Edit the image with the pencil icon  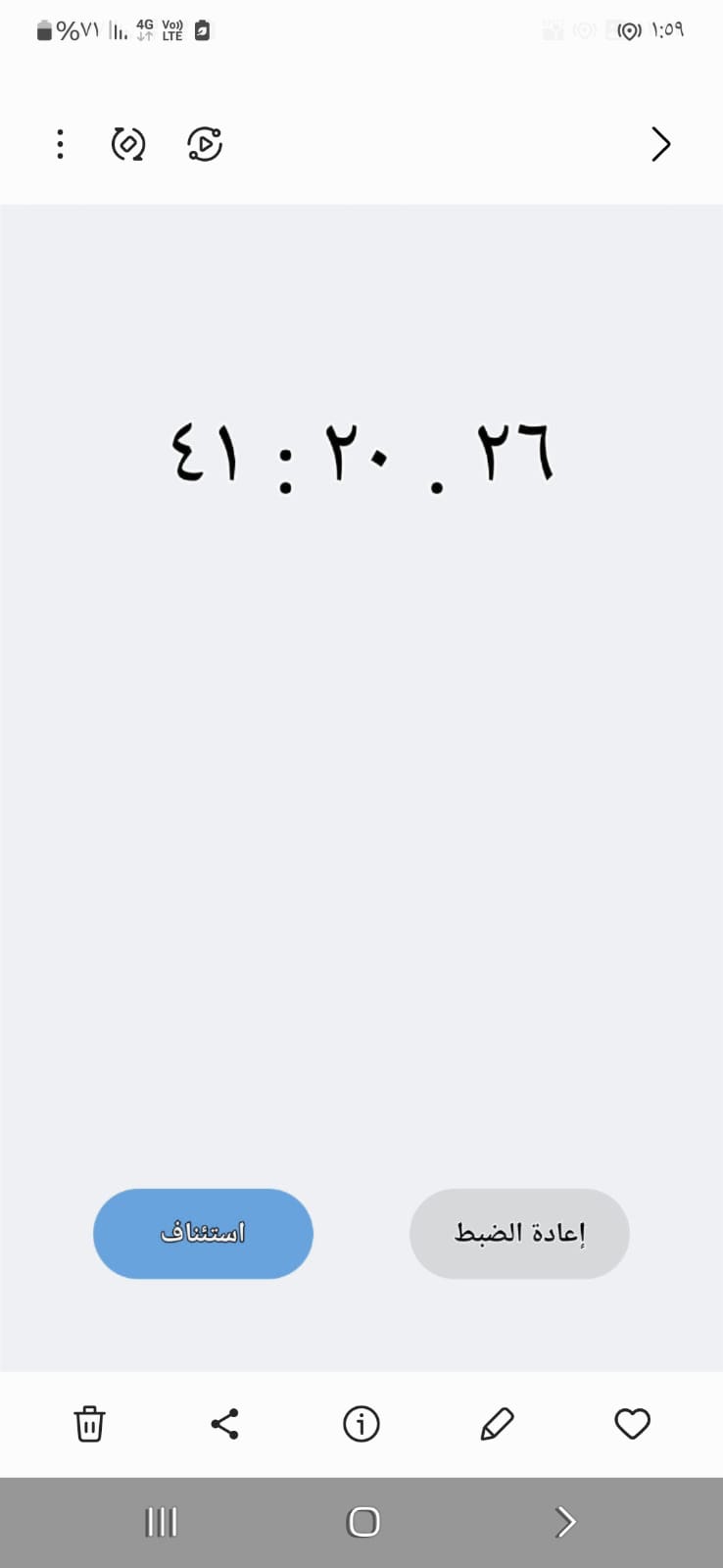[x=497, y=1424]
